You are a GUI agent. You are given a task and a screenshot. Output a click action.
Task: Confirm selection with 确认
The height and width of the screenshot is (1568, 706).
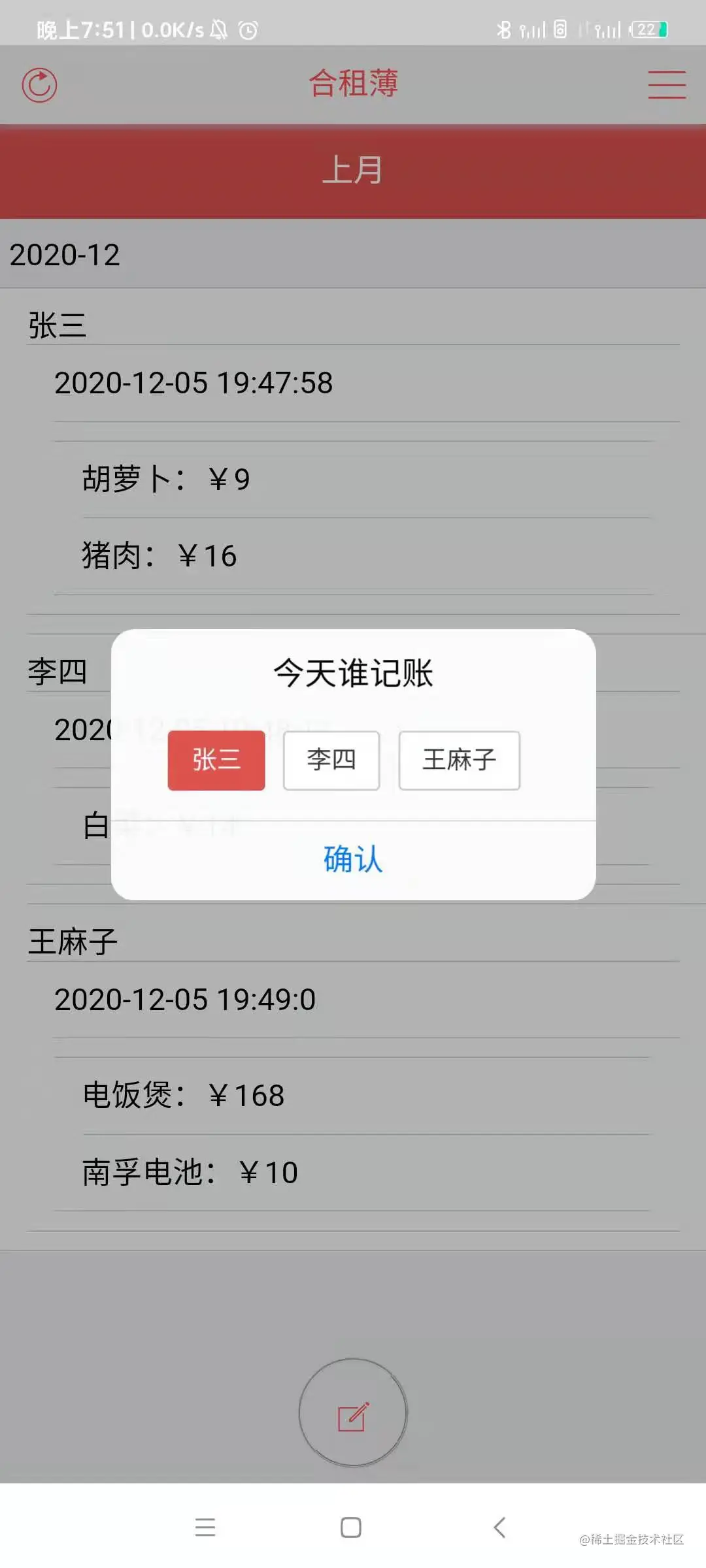(353, 859)
